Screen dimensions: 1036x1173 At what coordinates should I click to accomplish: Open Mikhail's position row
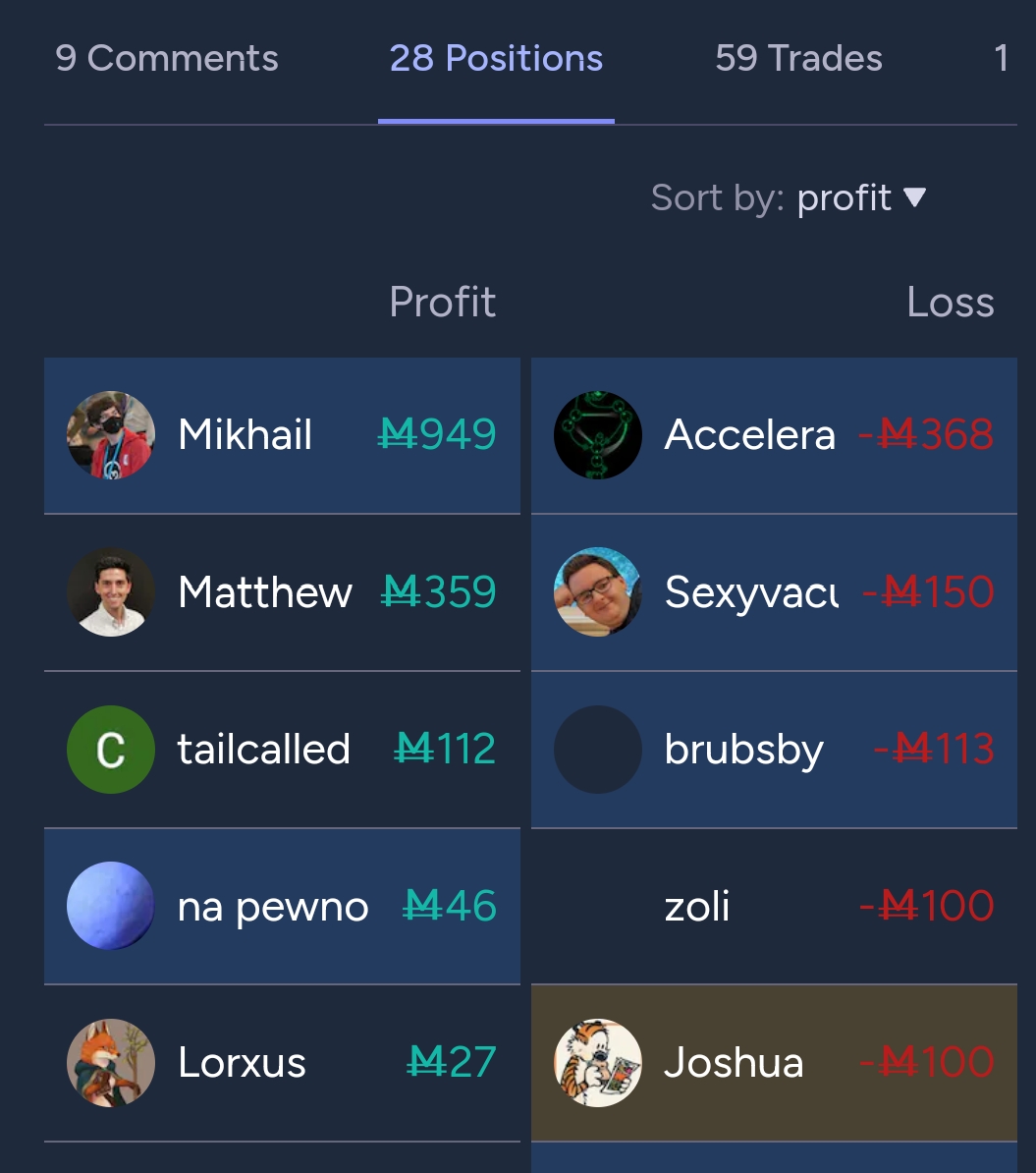282,435
